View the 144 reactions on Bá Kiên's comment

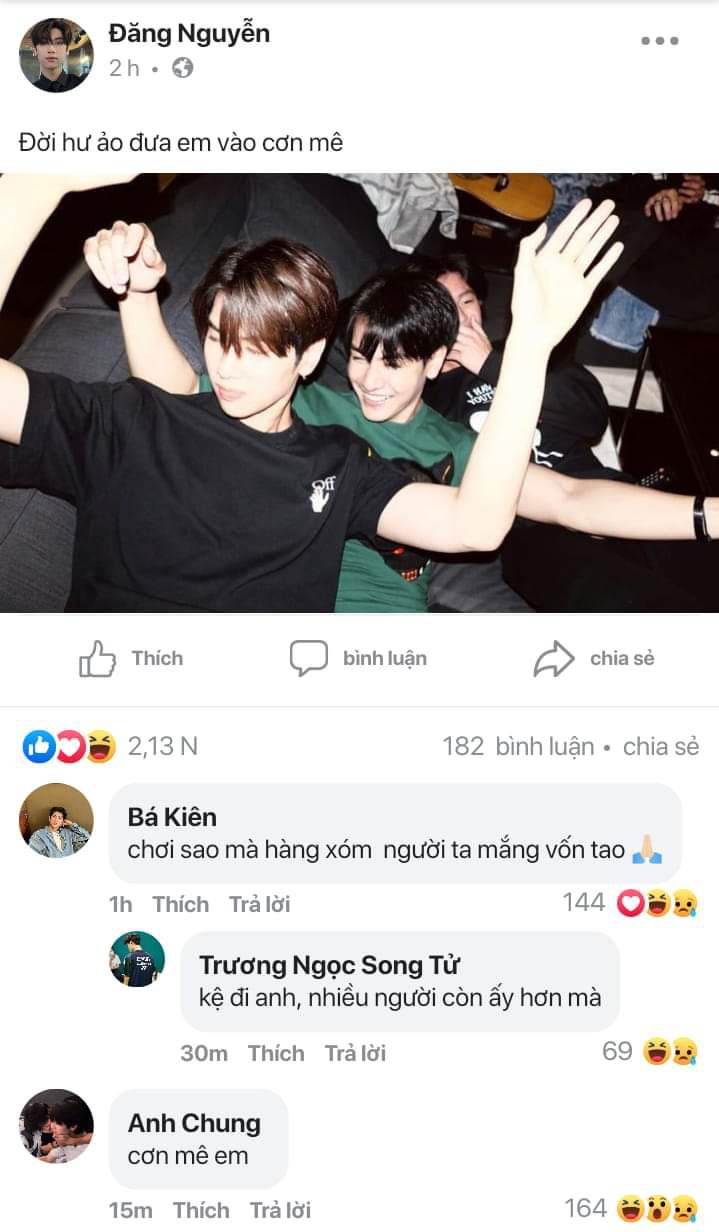(630, 903)
